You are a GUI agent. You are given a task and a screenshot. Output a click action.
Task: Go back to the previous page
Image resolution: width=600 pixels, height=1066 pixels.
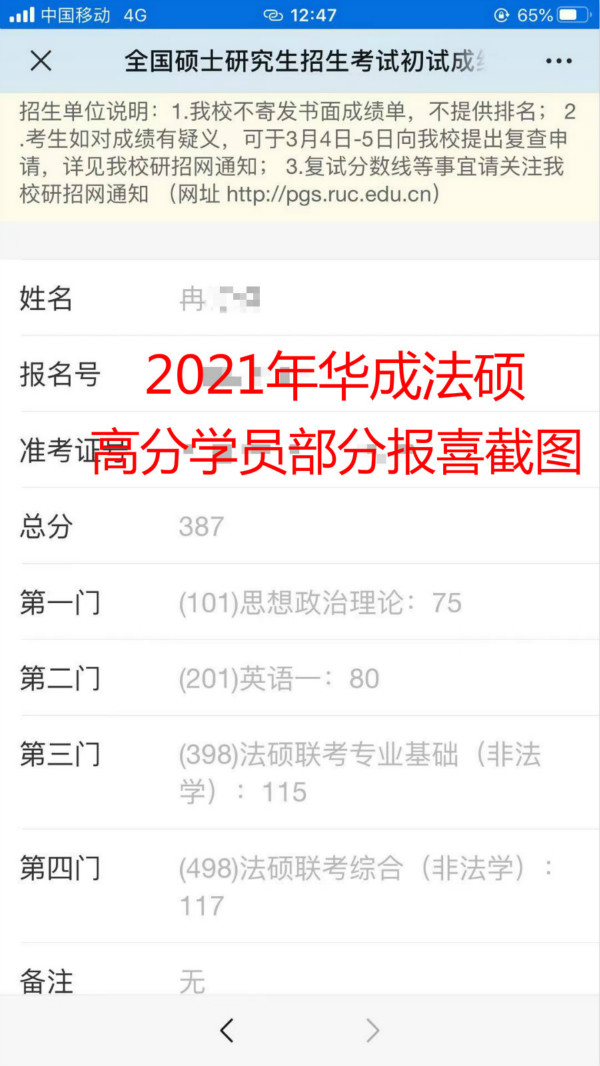(x=227, y=1031)
